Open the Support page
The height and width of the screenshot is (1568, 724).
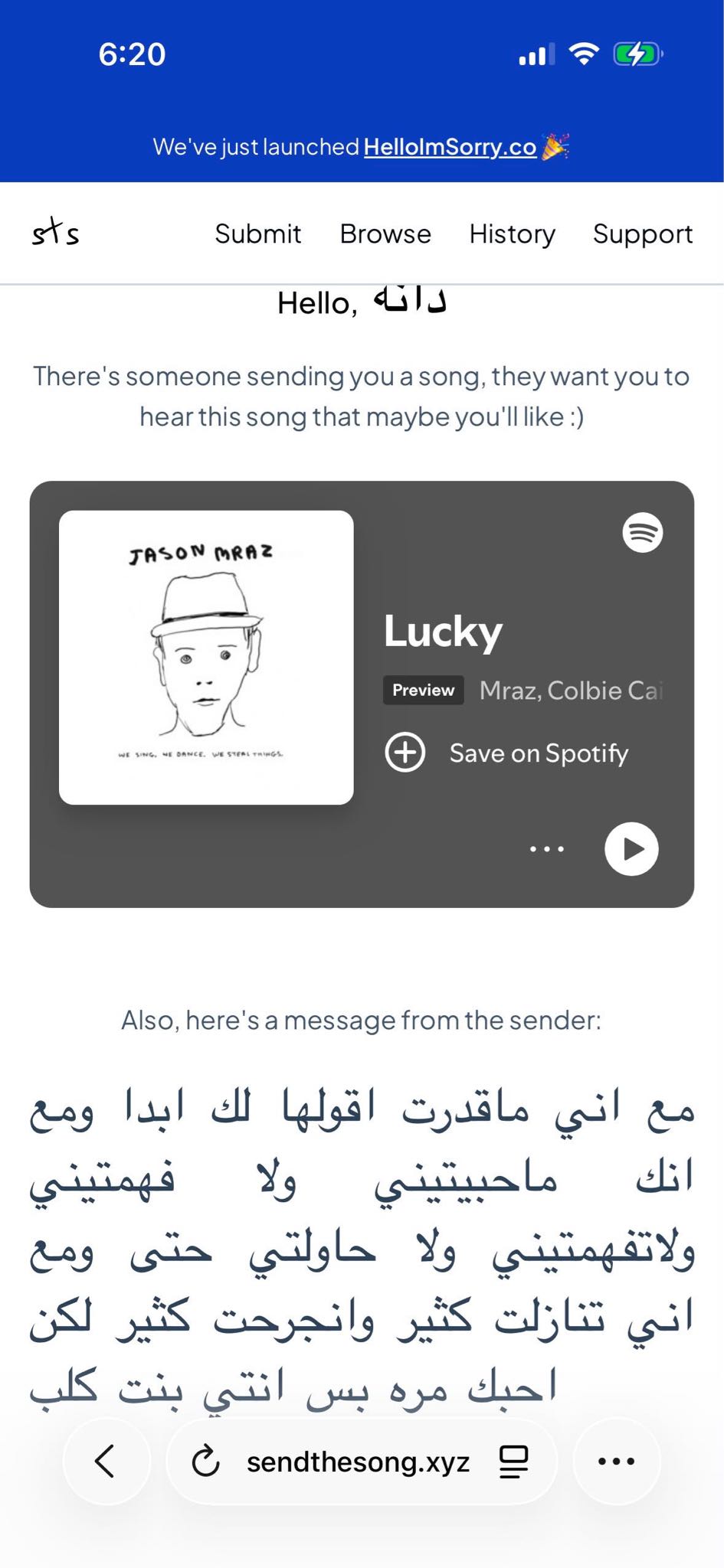(643, 234)
